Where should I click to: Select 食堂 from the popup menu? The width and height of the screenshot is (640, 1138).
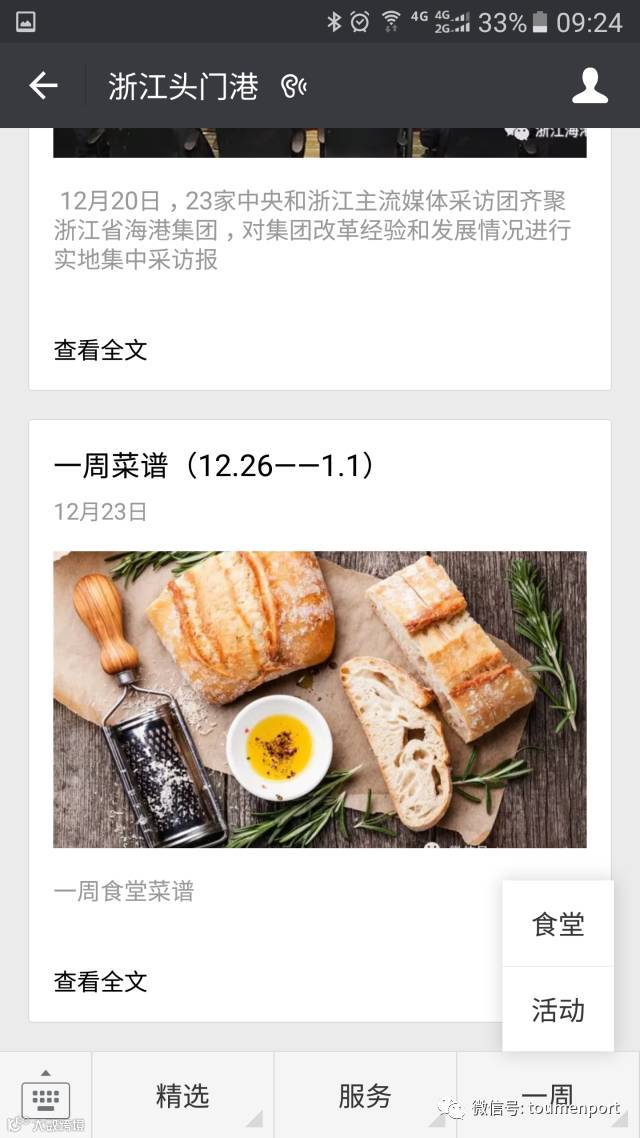click(x=558, y=924)
